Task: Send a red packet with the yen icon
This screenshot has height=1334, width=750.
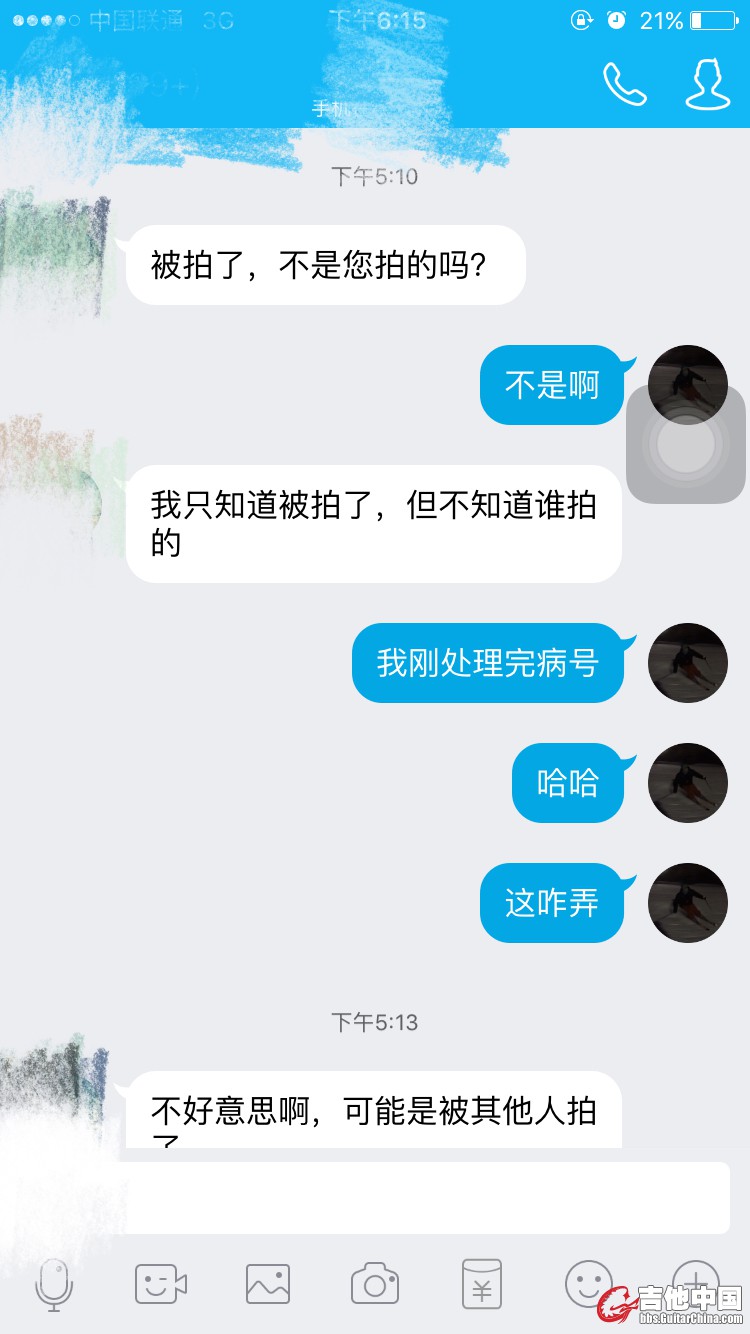Action: coord(482,1284)
